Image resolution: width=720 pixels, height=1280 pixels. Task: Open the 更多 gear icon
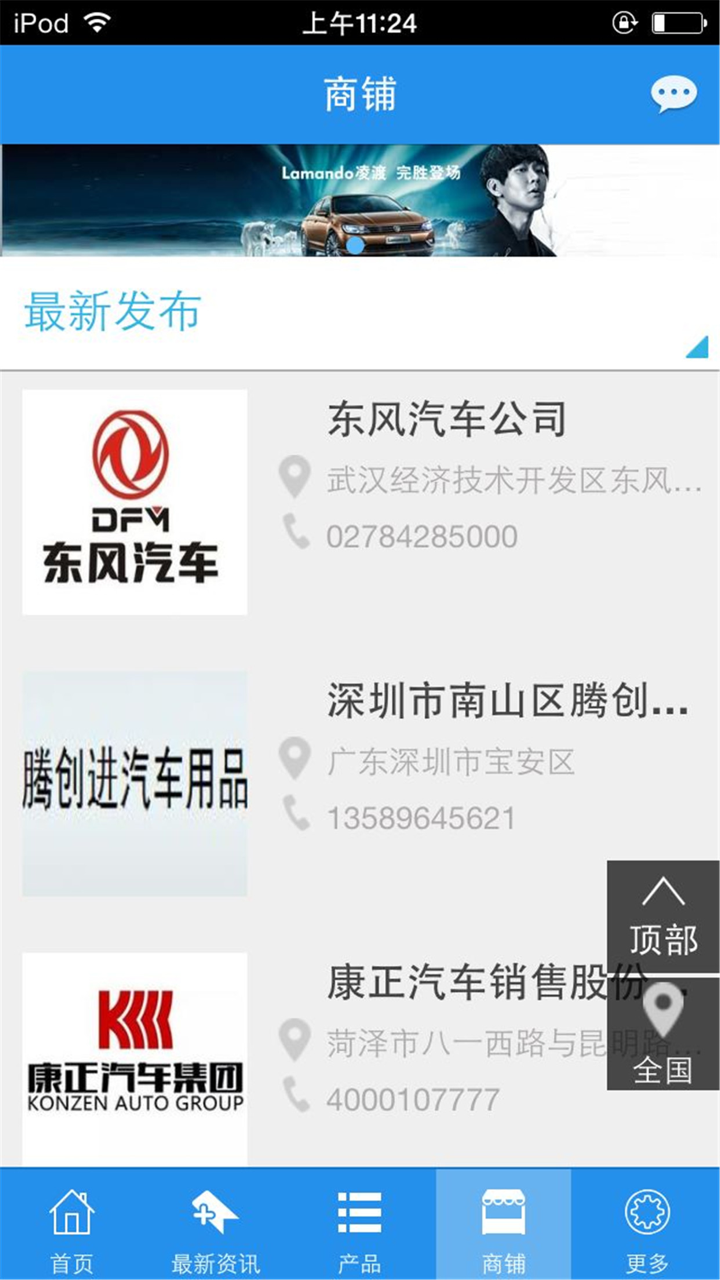[646, 1212]
